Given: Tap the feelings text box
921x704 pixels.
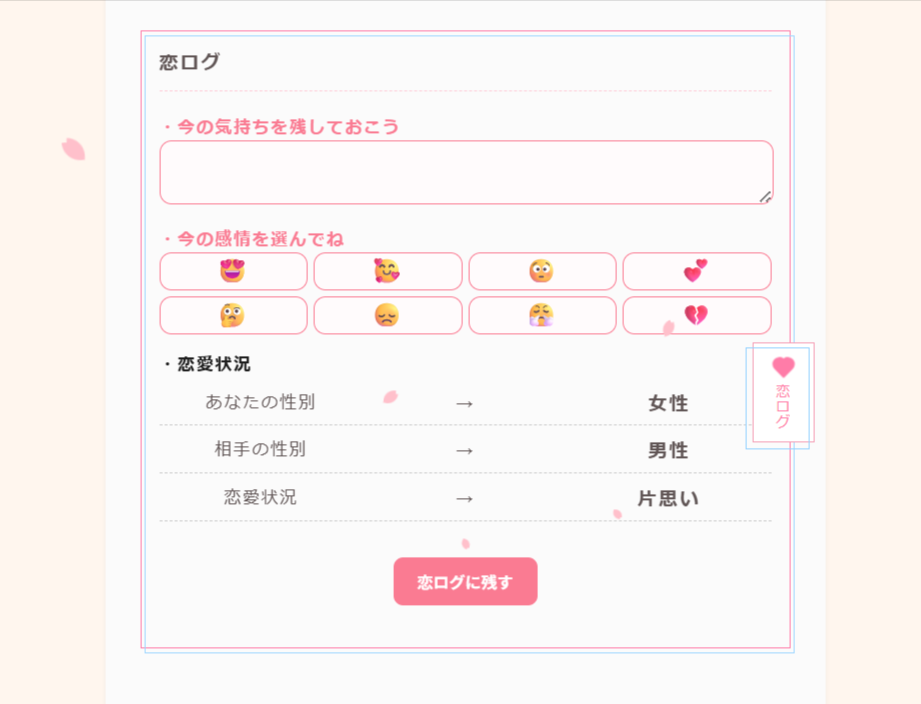Looking at the screenshot, I should [x=465, y=172].
